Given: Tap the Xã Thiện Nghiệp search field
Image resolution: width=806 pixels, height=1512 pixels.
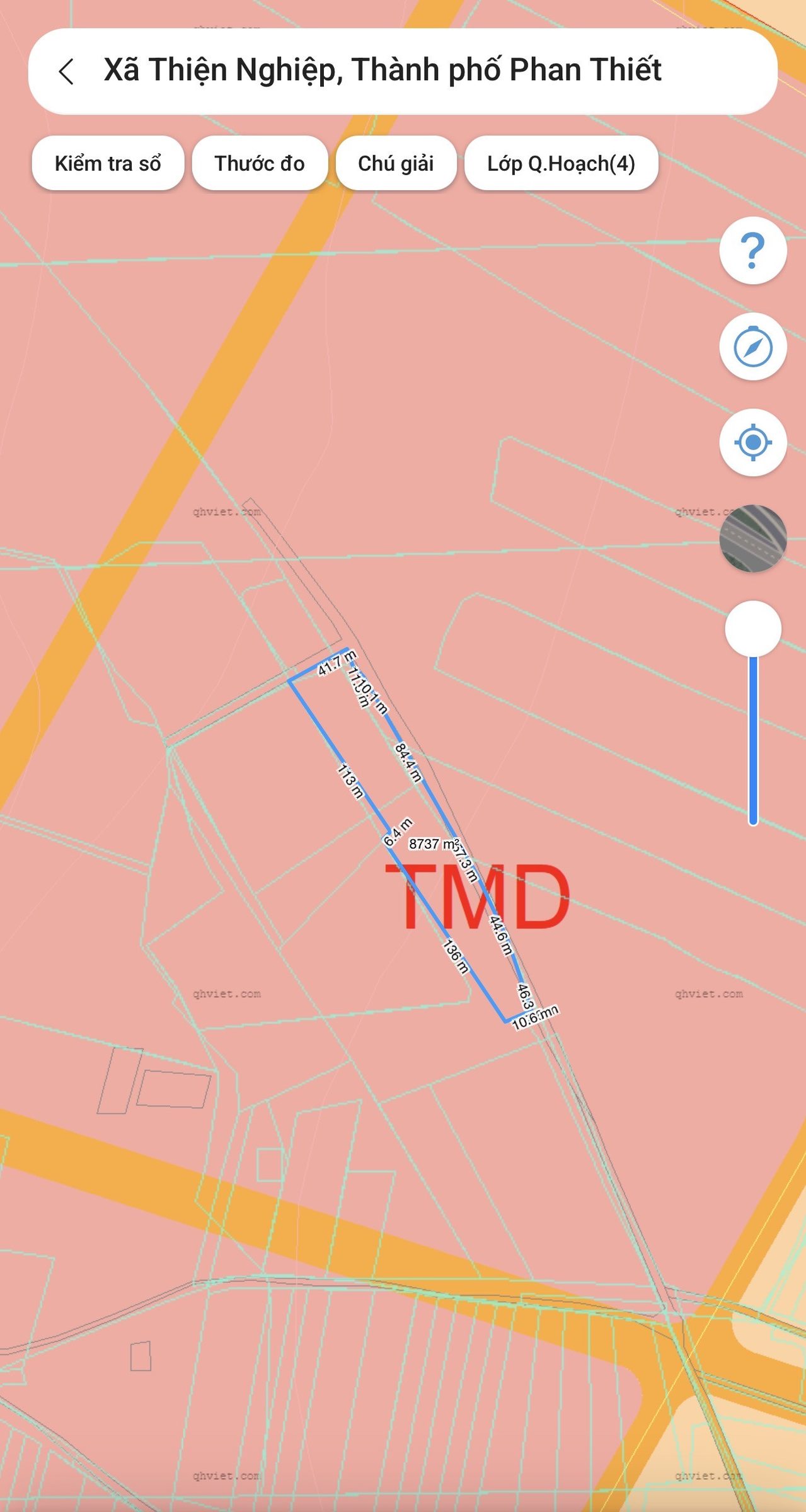Looking at the screenshot, I should tap(403, 71).
